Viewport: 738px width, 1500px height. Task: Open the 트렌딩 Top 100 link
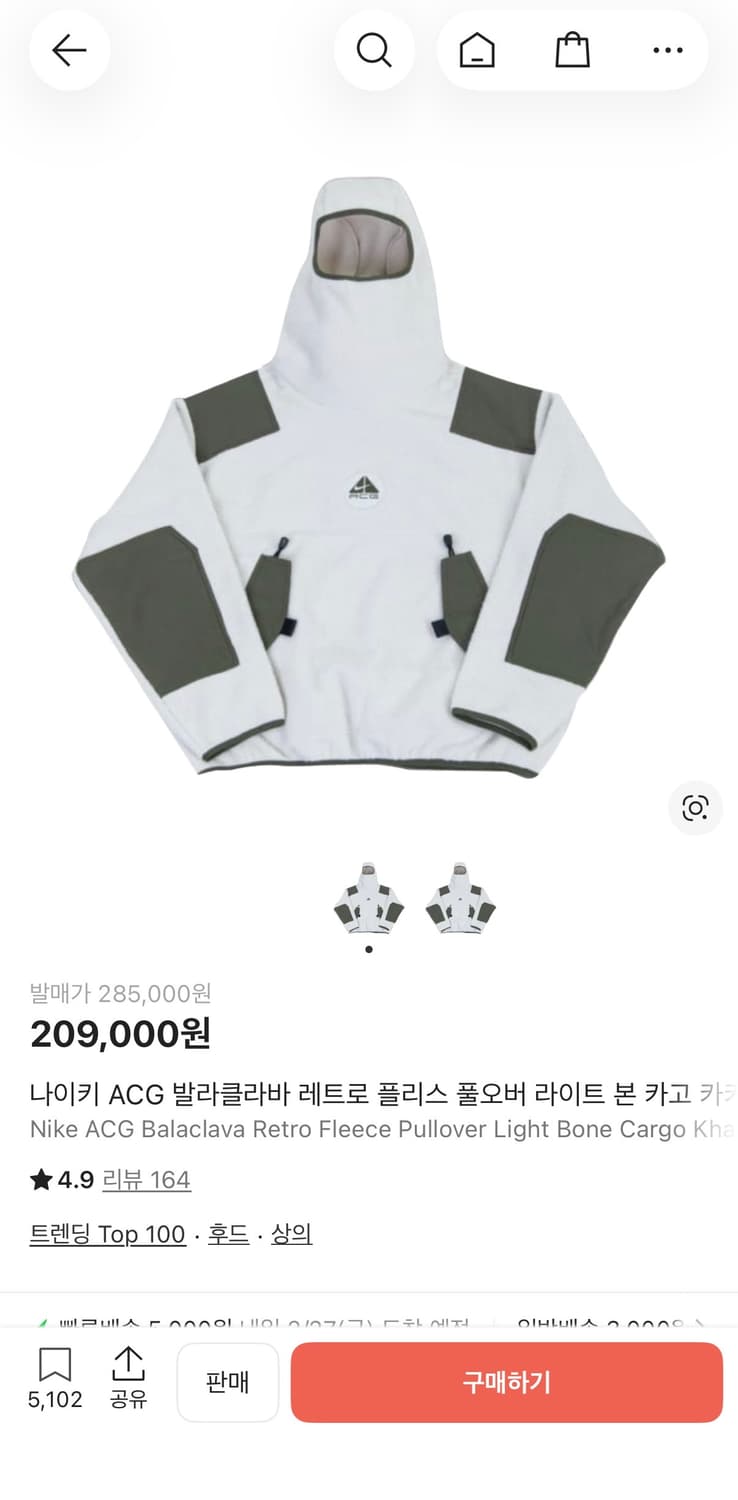pos(106,1233)
